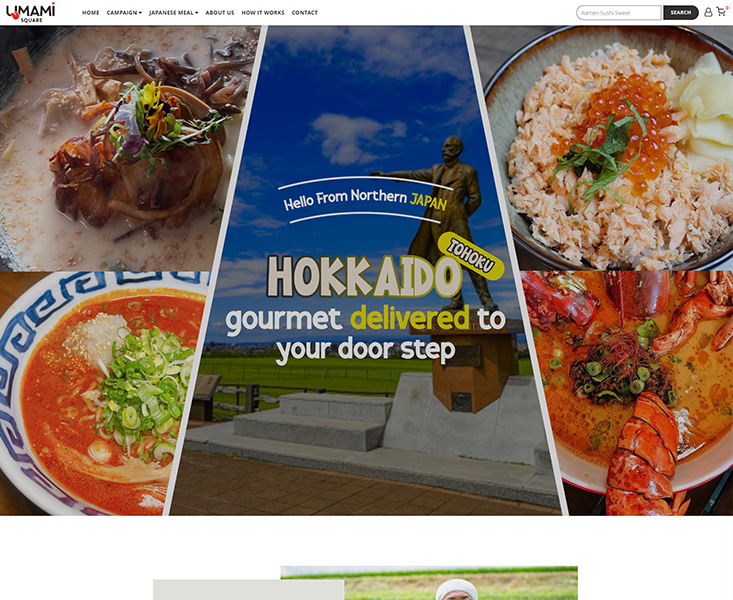Visit the Contact page
The height and width of the screenshot is (600, 733).
pyautogui.click(x=305, y=13)
